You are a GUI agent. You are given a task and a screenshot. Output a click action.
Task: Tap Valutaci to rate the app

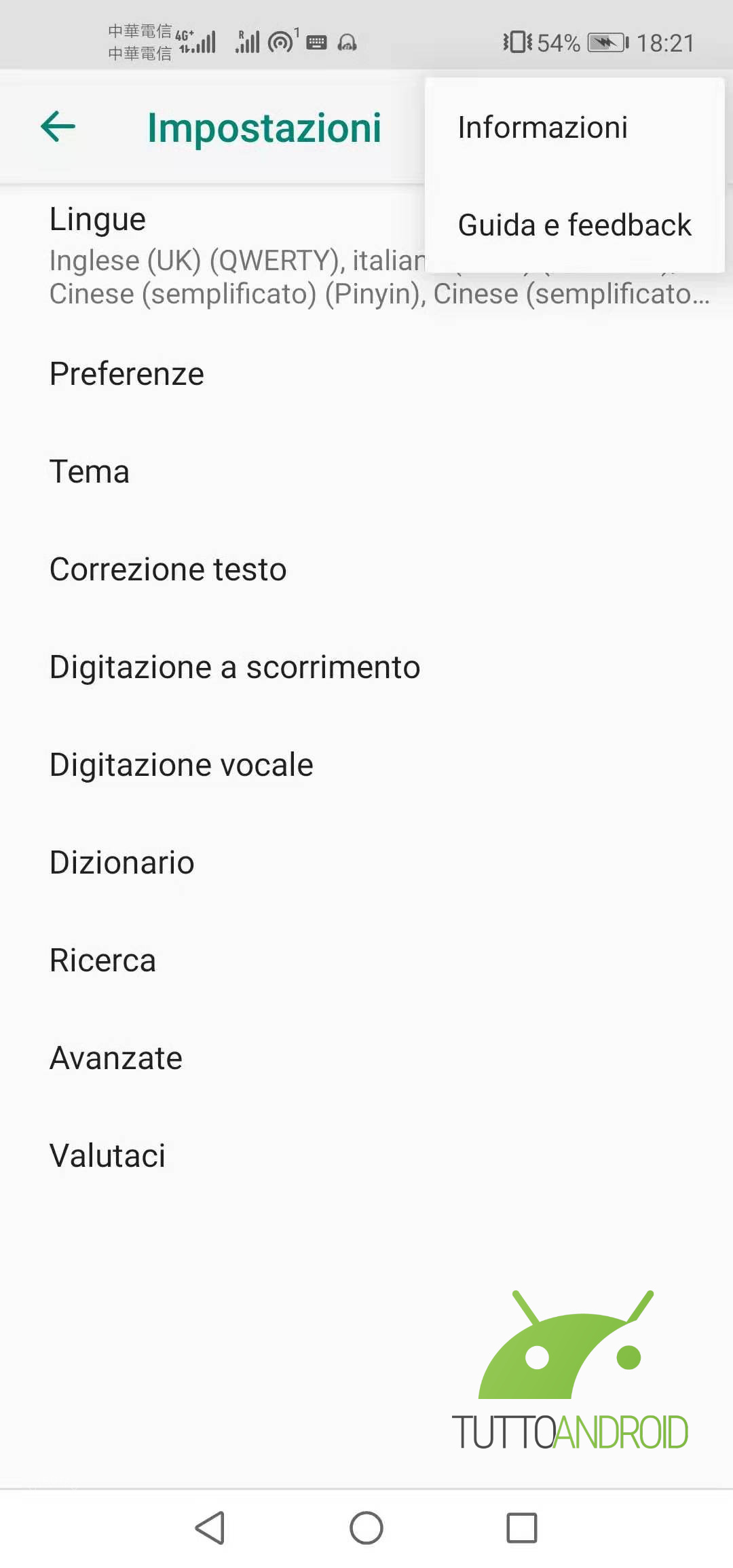(x=366, y=1156)
